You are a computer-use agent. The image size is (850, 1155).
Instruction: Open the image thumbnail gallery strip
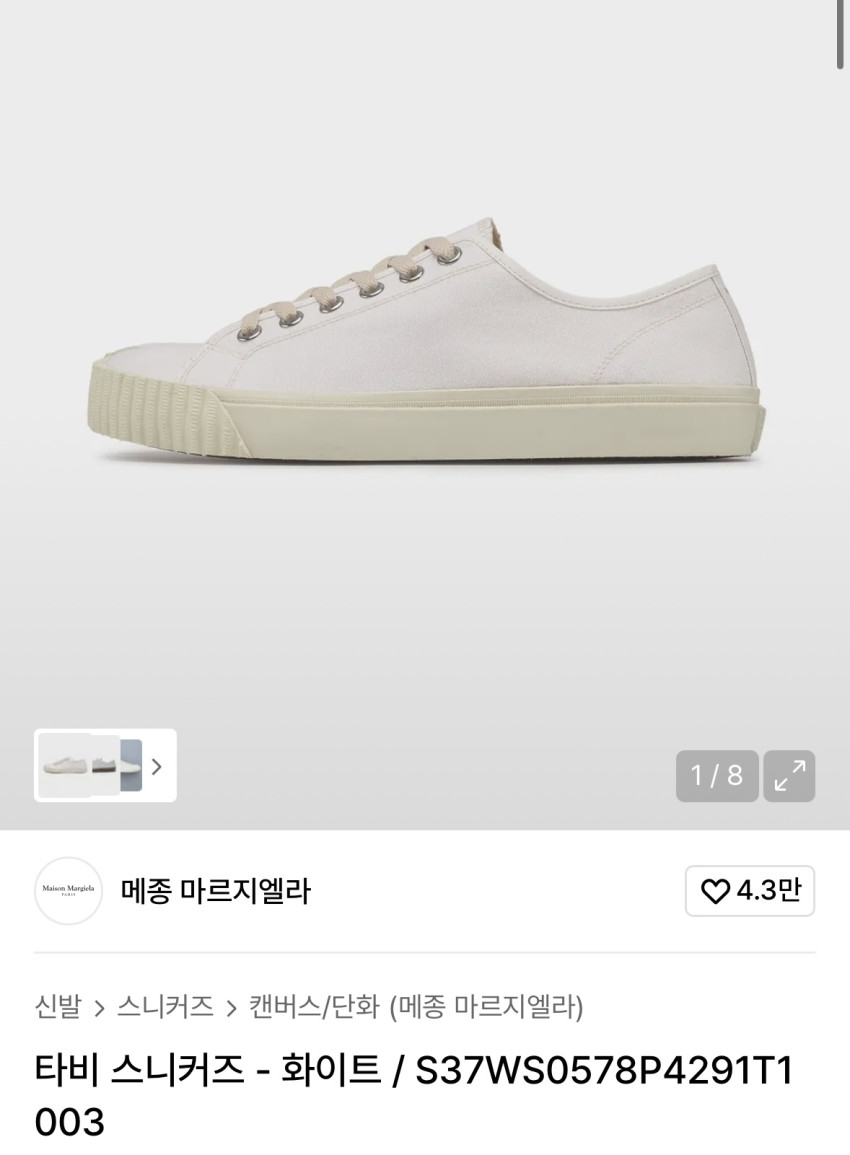coord(105,766)
